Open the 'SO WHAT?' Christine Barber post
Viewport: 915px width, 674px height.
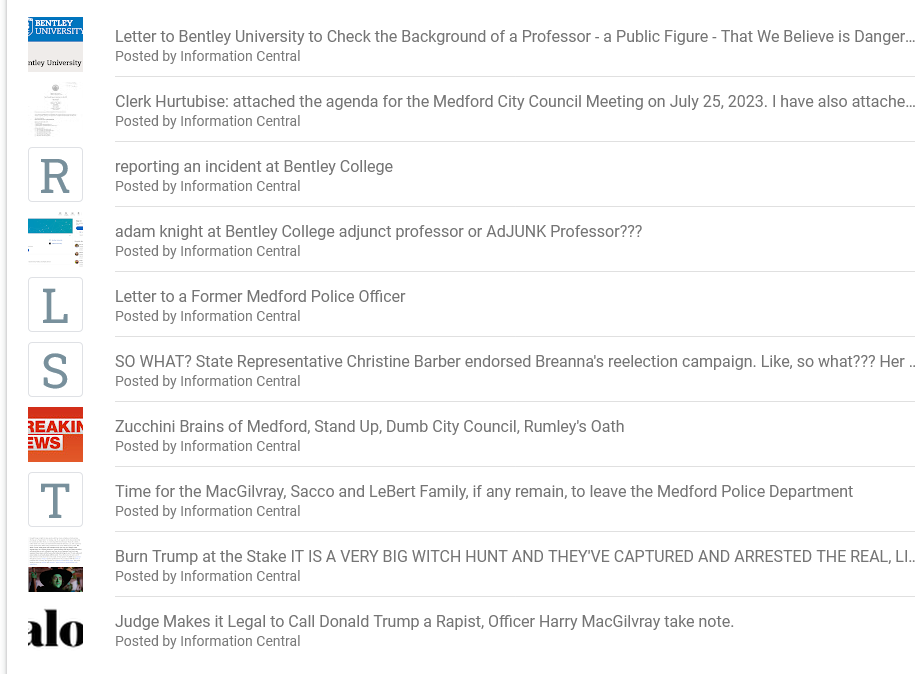pos(514,362)
